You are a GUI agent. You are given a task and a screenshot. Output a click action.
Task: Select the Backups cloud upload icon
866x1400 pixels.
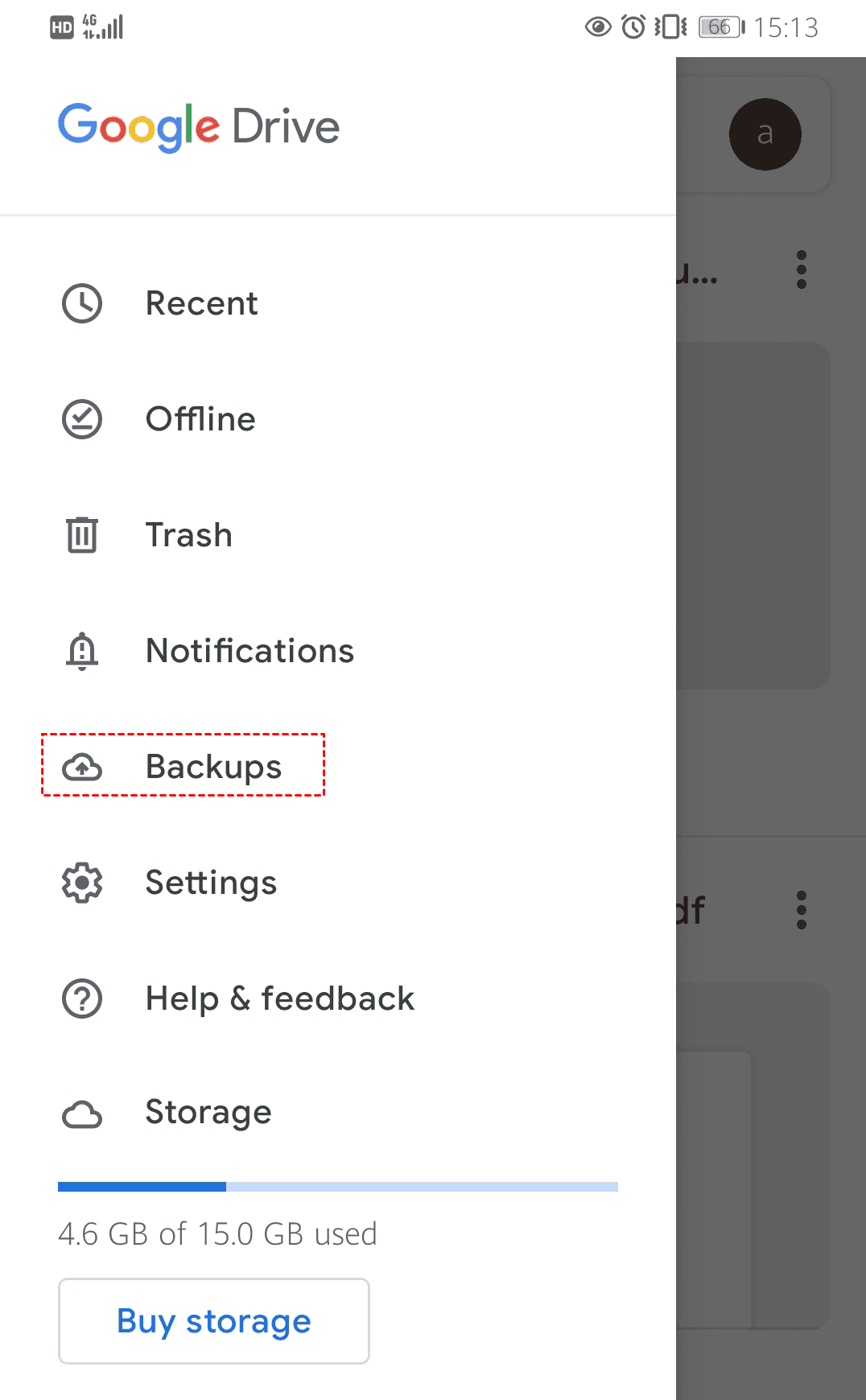coord(80,767)
